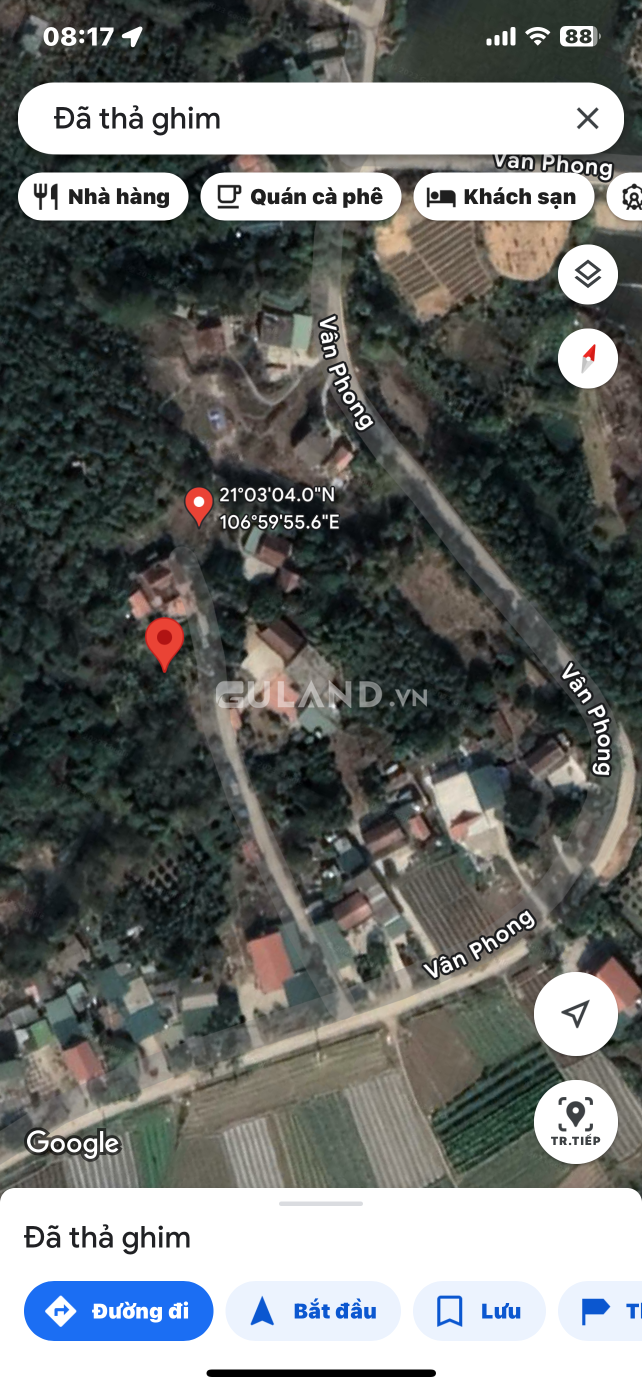The height and width of the screenshot is (1389, 642).
Task: Expand the bottom sheet handle
Action: [321, 1204]
